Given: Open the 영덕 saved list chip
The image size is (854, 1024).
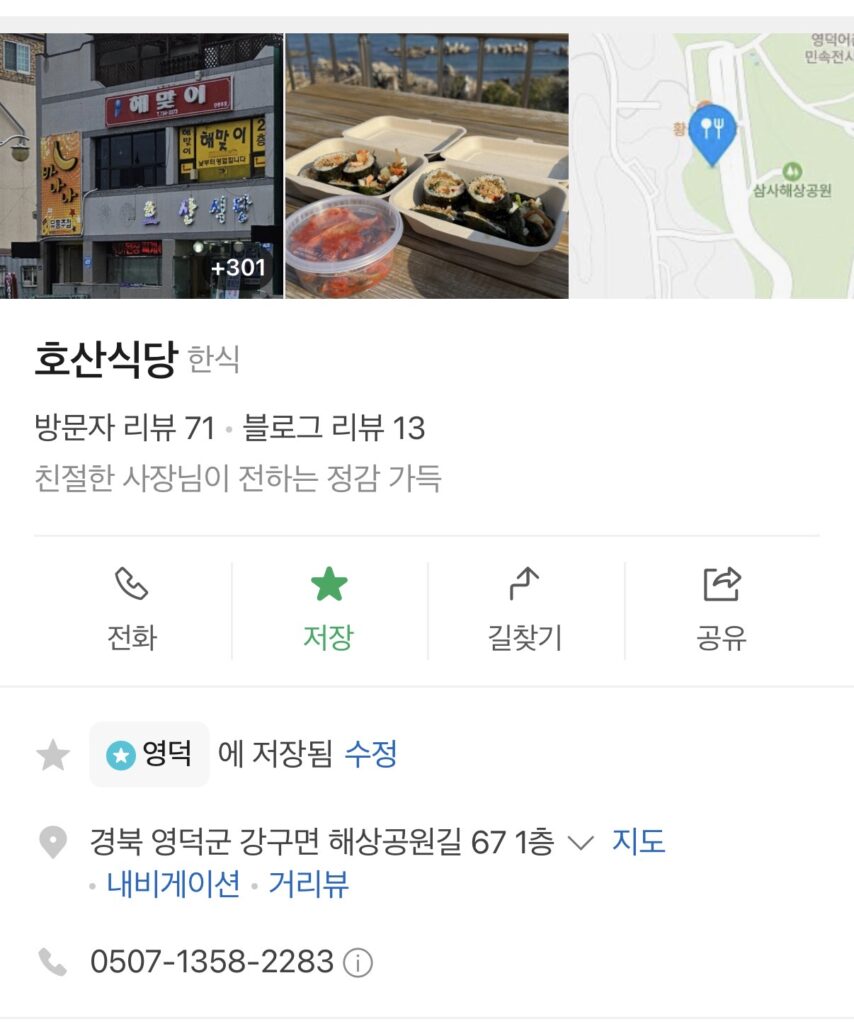Looking at the screenshot, I should (x=150, y=754).
